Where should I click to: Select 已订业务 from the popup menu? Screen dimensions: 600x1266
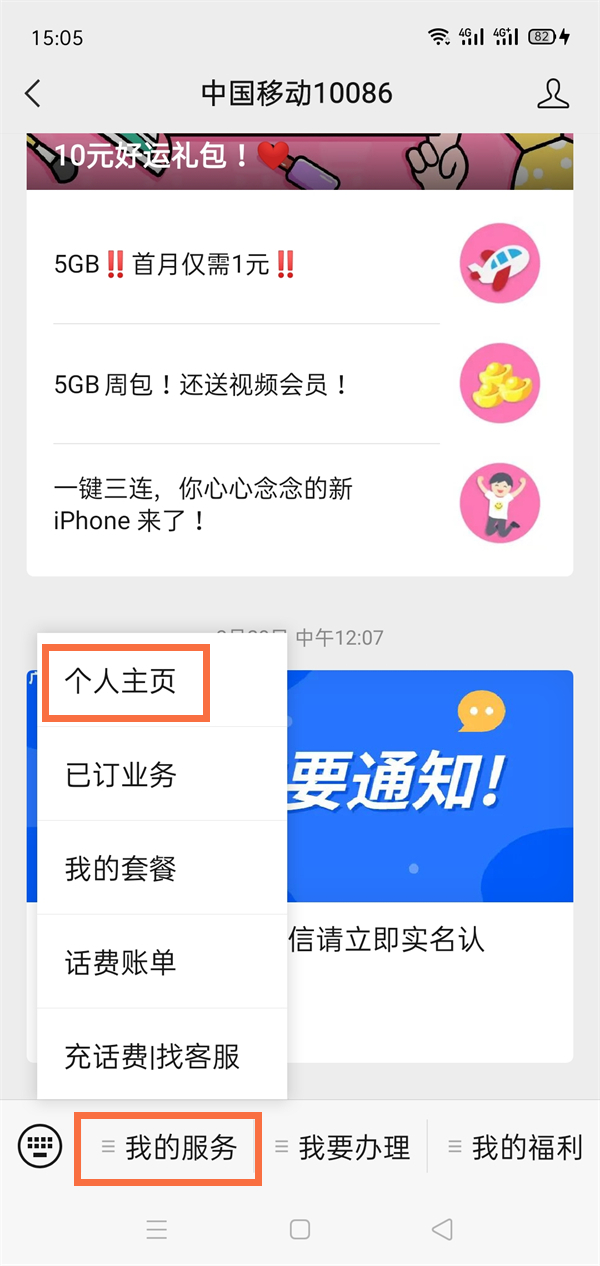point(122,775)
